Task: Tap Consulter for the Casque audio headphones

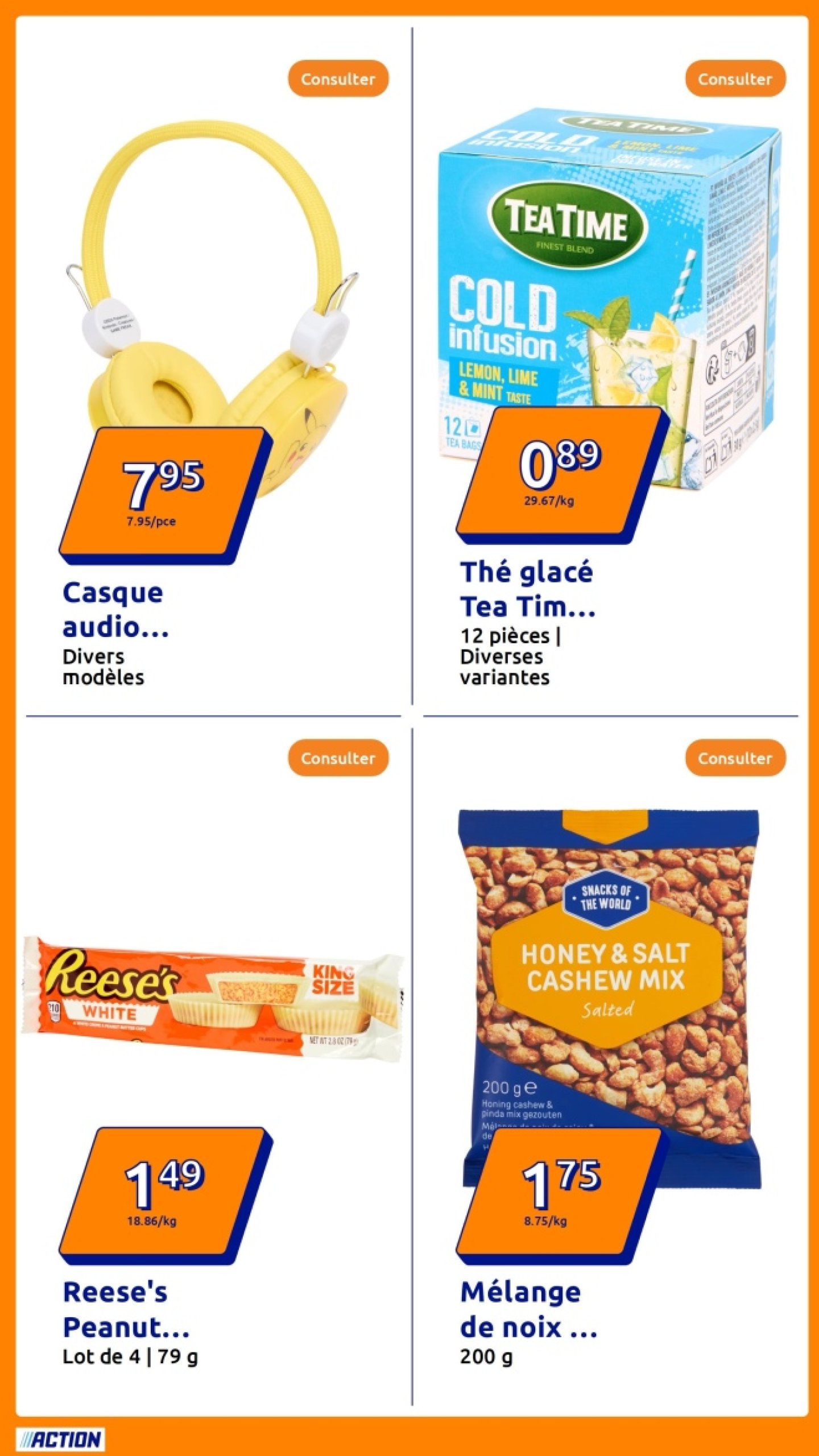Action: coord(338,78)
